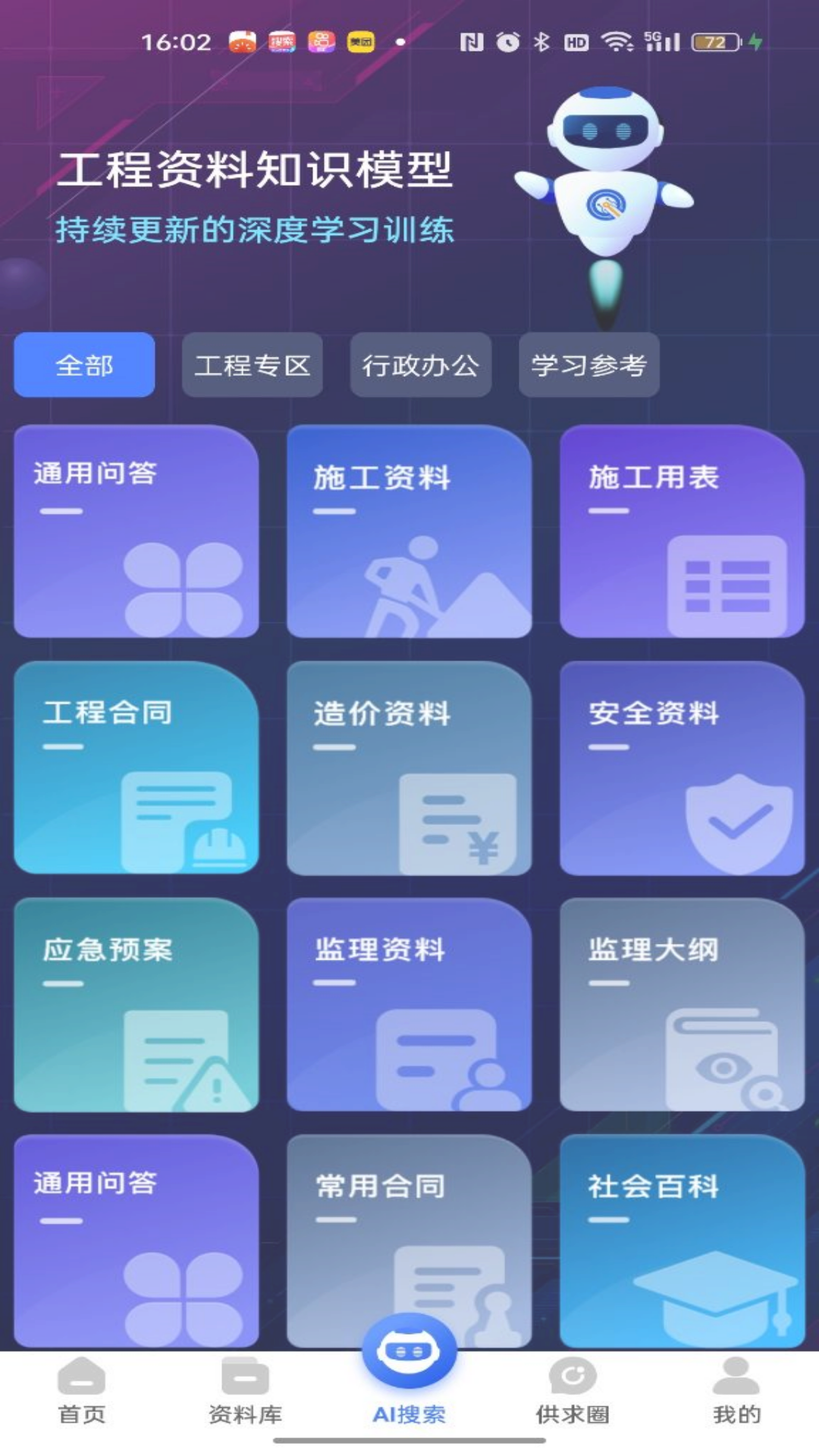Choose the 安全资料 card
Viewport: 819px width, 1456px height.
[682, 767]
